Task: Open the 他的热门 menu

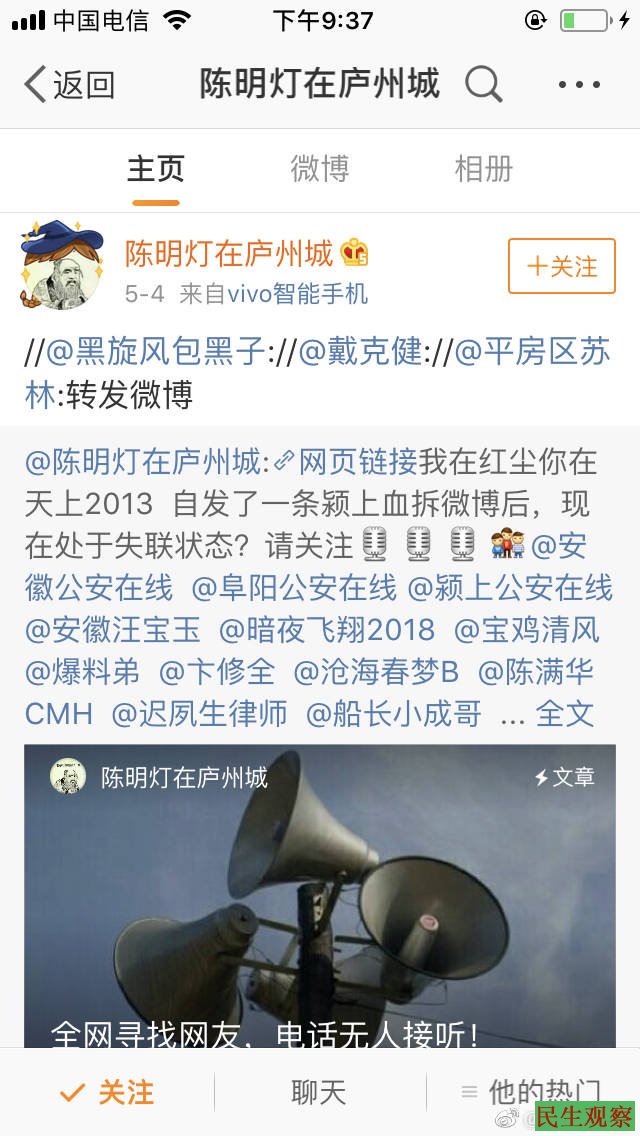Action: tap(530, 1092)
